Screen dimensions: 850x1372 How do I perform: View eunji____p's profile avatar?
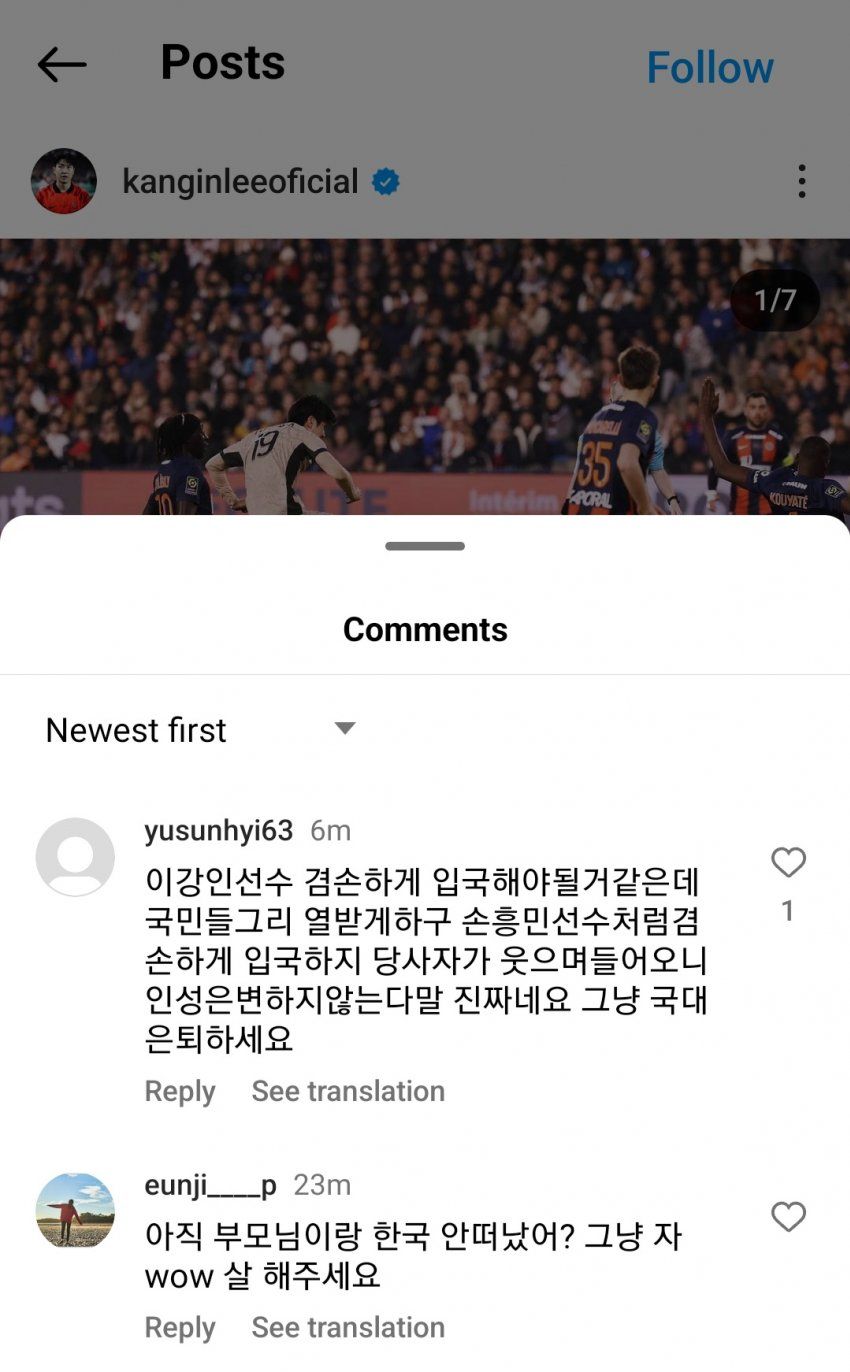[75, 1211]
